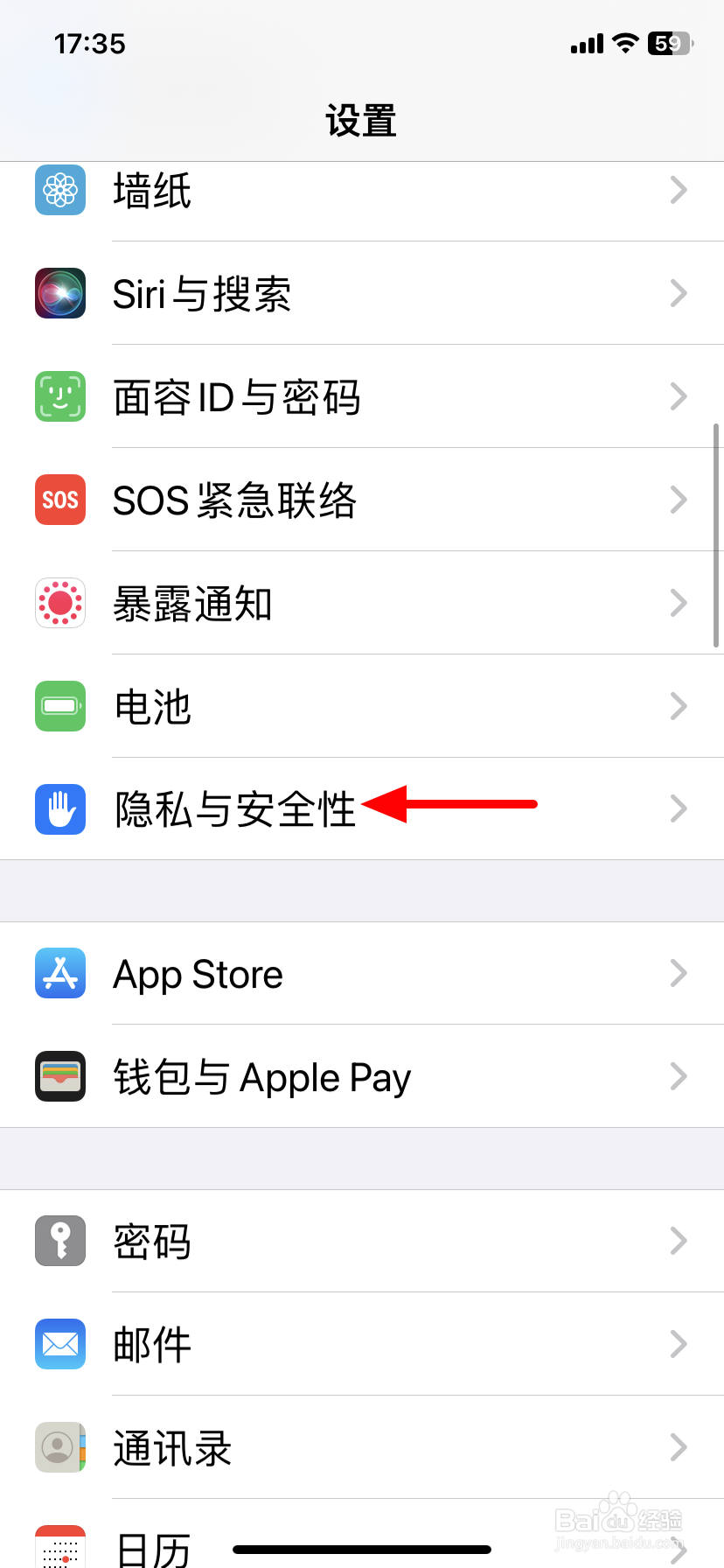Tap the Siri 与搜索 icon

[x=59, y=293]
